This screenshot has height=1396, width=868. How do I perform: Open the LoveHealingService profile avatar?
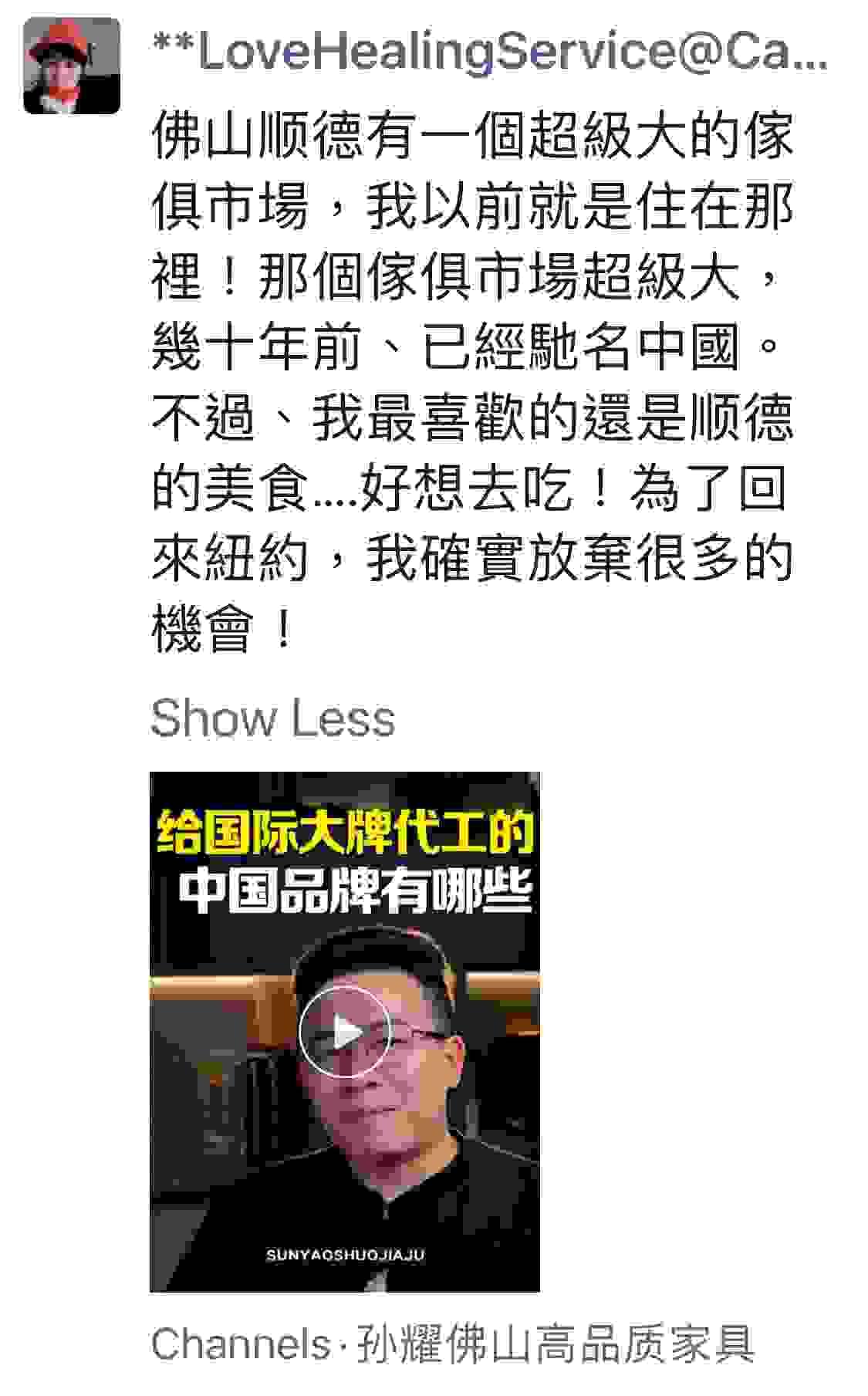pyautogui.click(x=72, y=66)
